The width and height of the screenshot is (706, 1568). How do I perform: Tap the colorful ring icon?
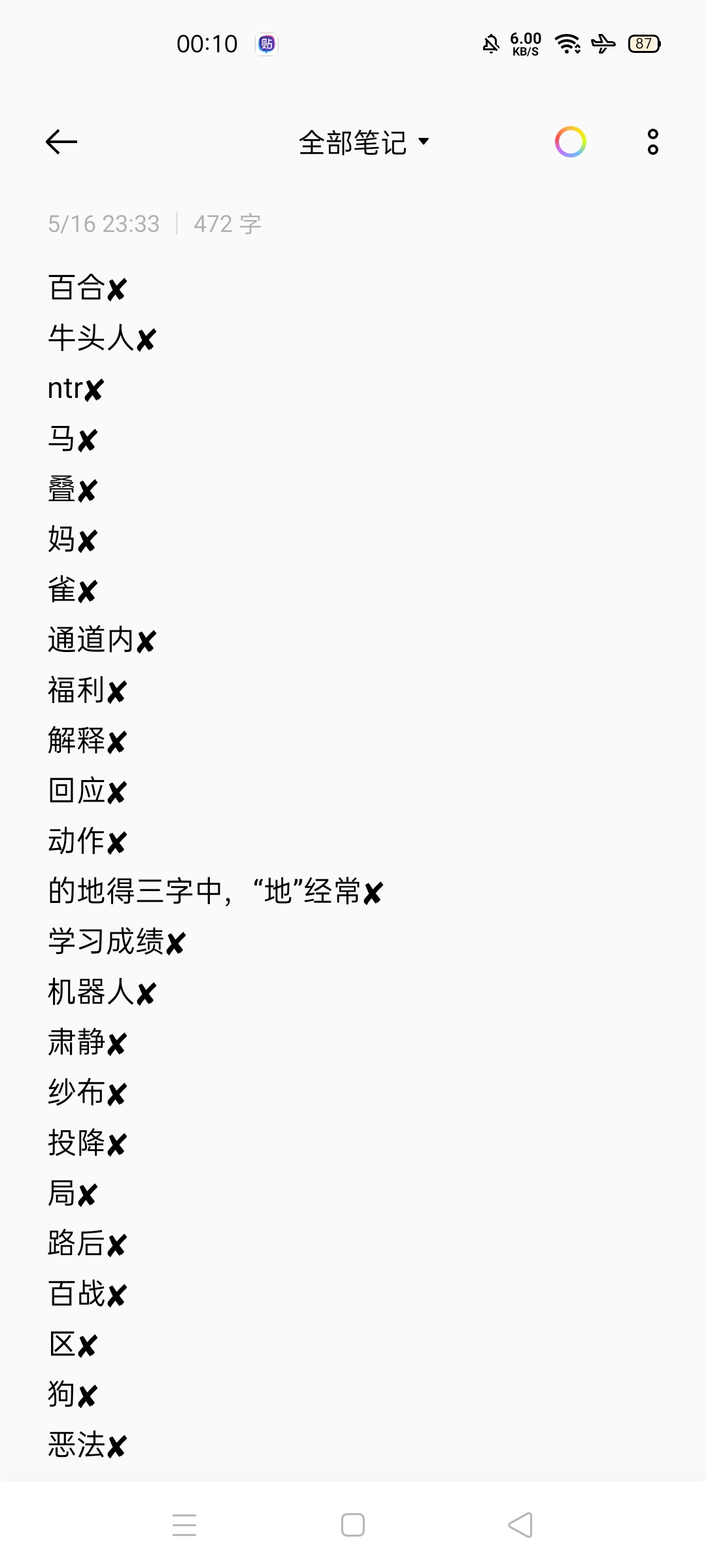click(570, 142)
